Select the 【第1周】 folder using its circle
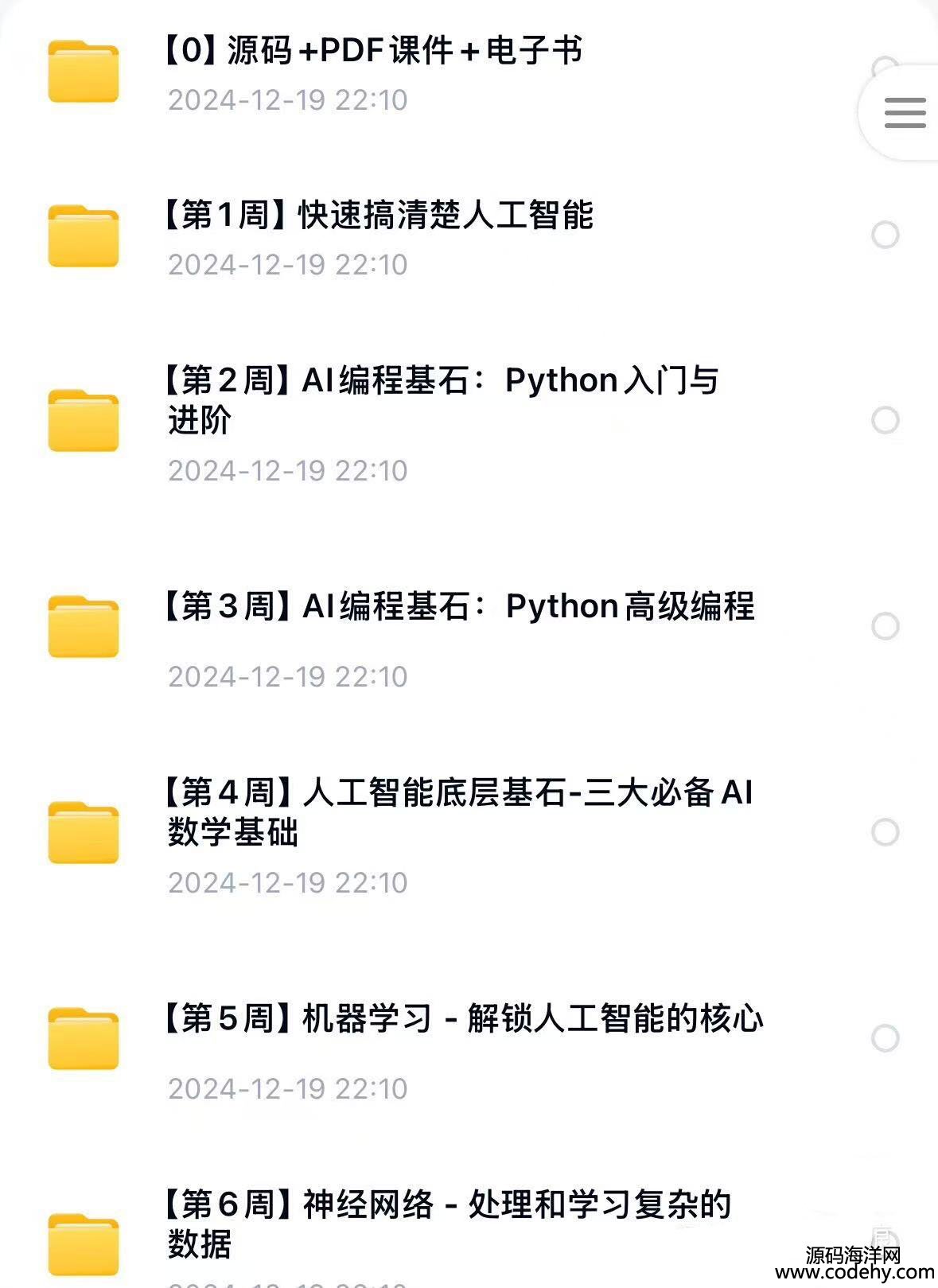Viewport: 938px width, 1288px height. [885, 235]
